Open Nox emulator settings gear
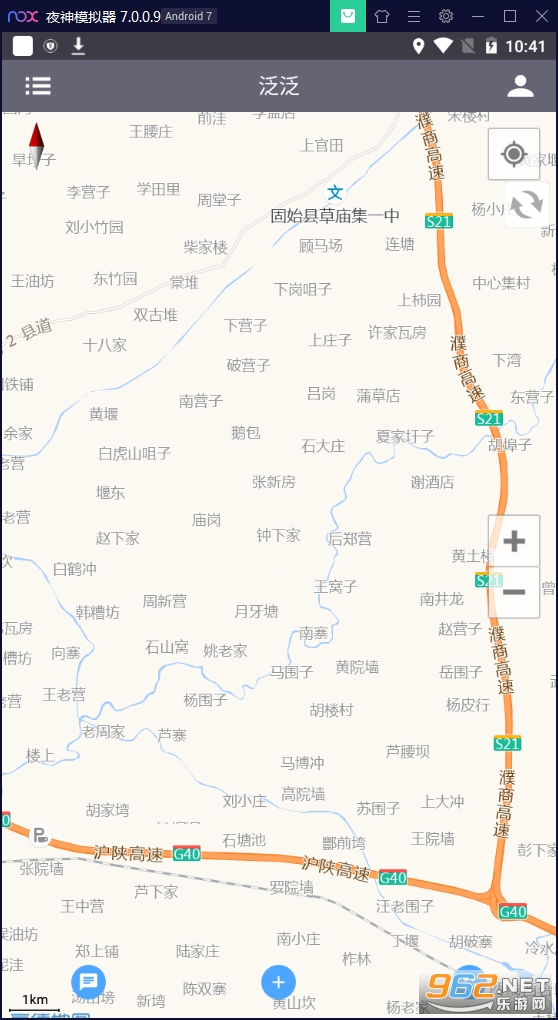Image resolution: width=558 pixels, height=1020 pixels. [x=445, y=16]
